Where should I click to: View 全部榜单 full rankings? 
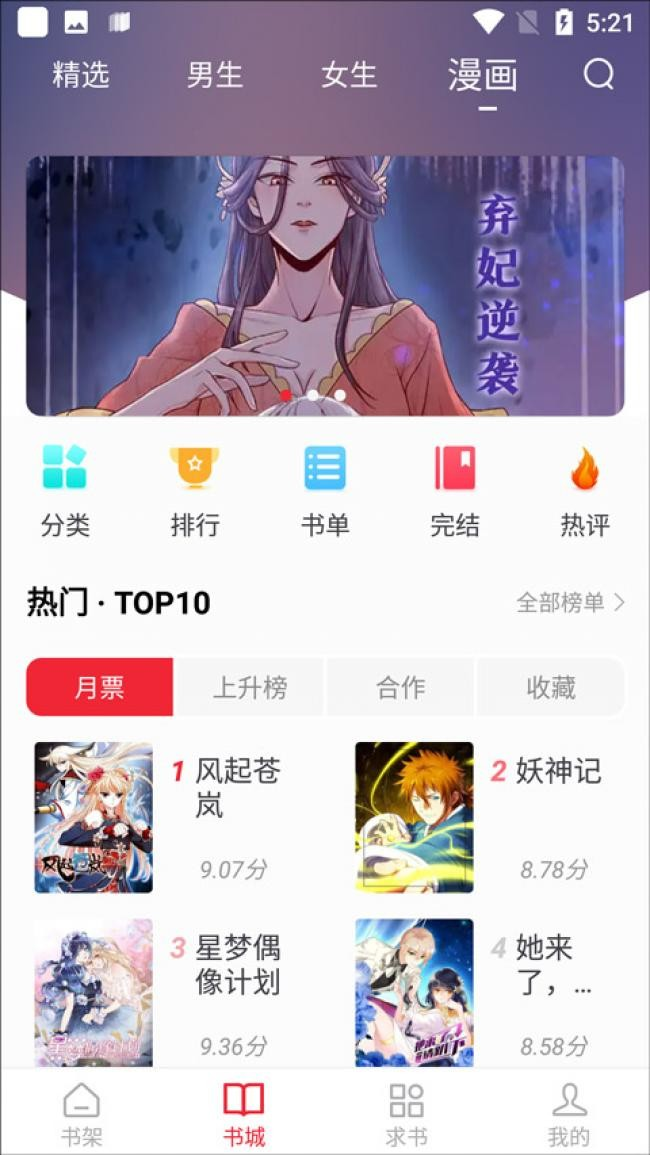(570, 602)
